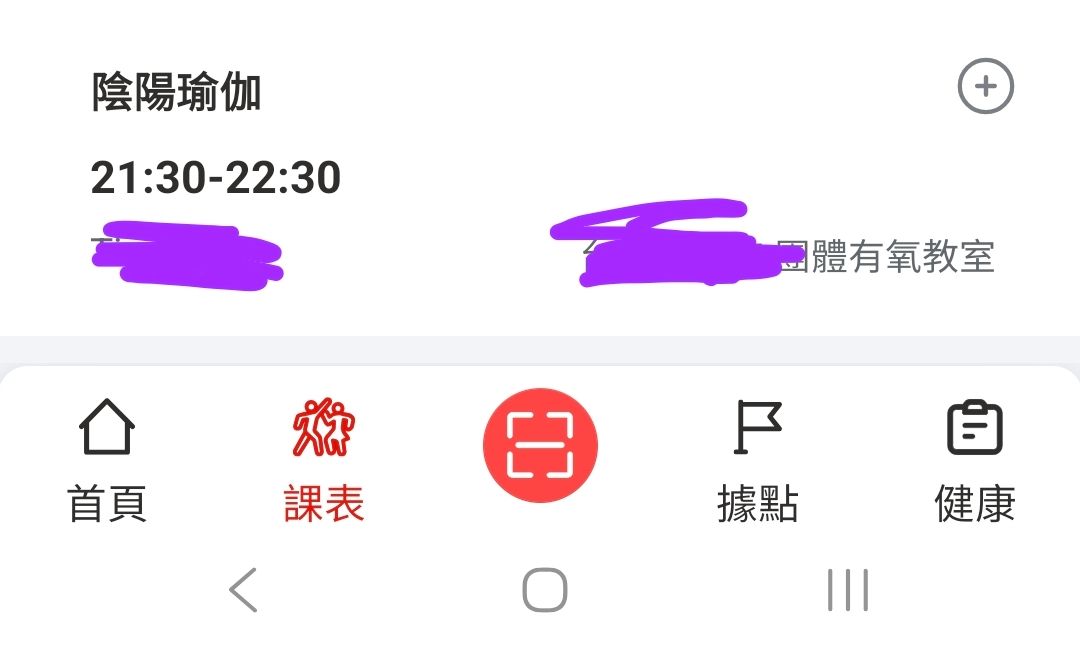
Task: Select the 課表 schedule tab
Action: (324, 460)
